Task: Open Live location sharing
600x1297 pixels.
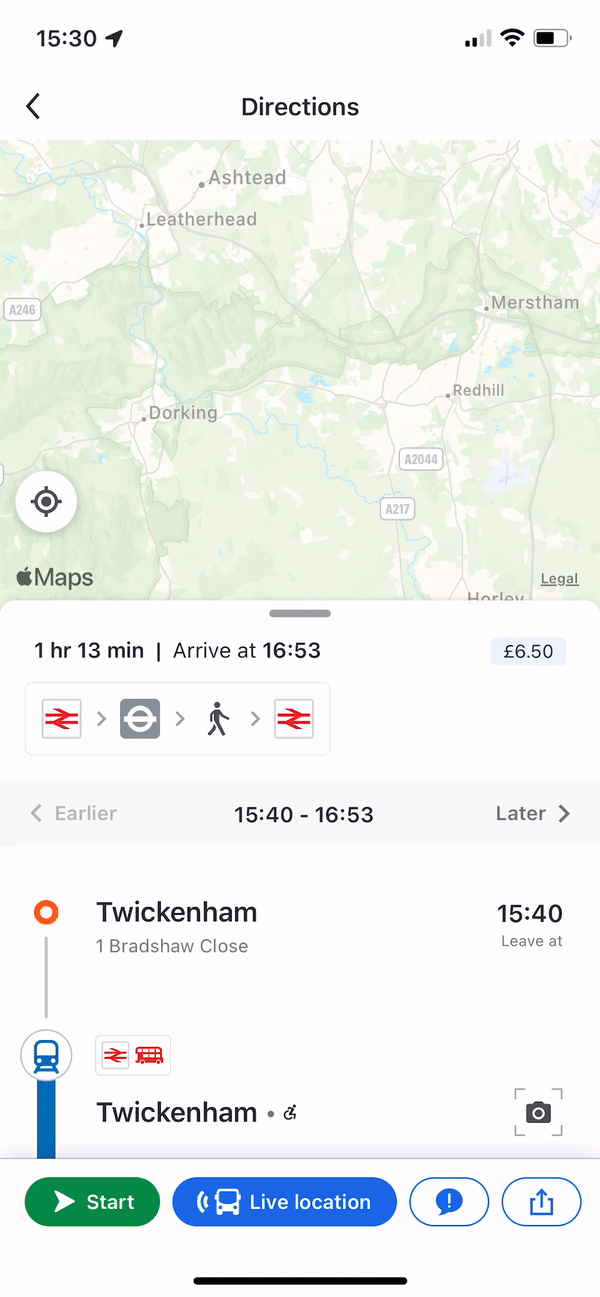Action: 285,1202
